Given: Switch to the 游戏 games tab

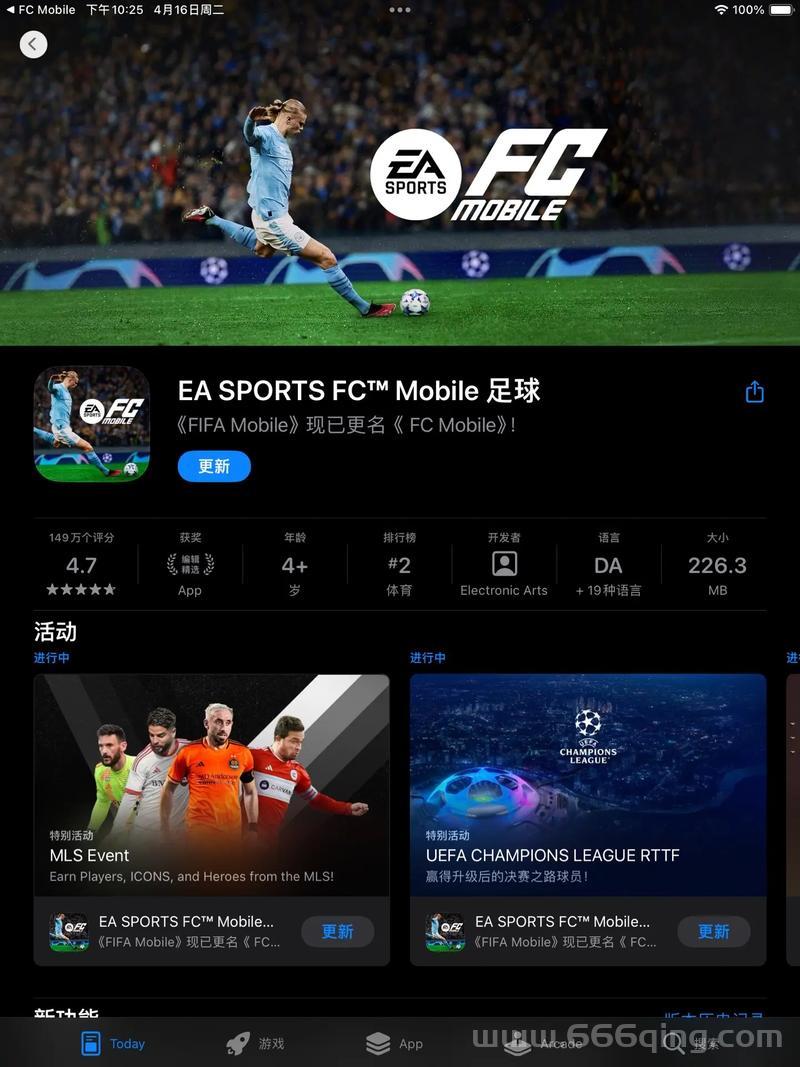Looking at the screenshot, I should tap(255, 1043).
